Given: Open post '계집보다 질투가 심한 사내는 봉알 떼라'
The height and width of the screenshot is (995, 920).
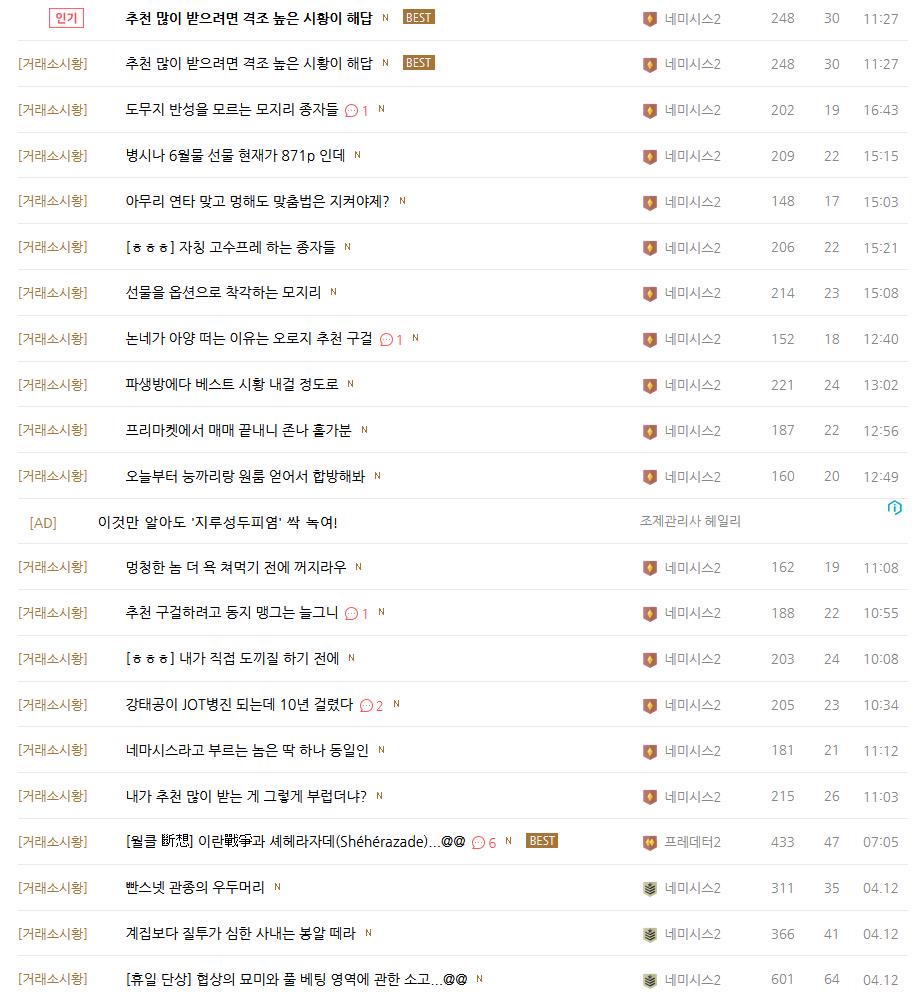Looking at the screenshot, I should (240, 933).
